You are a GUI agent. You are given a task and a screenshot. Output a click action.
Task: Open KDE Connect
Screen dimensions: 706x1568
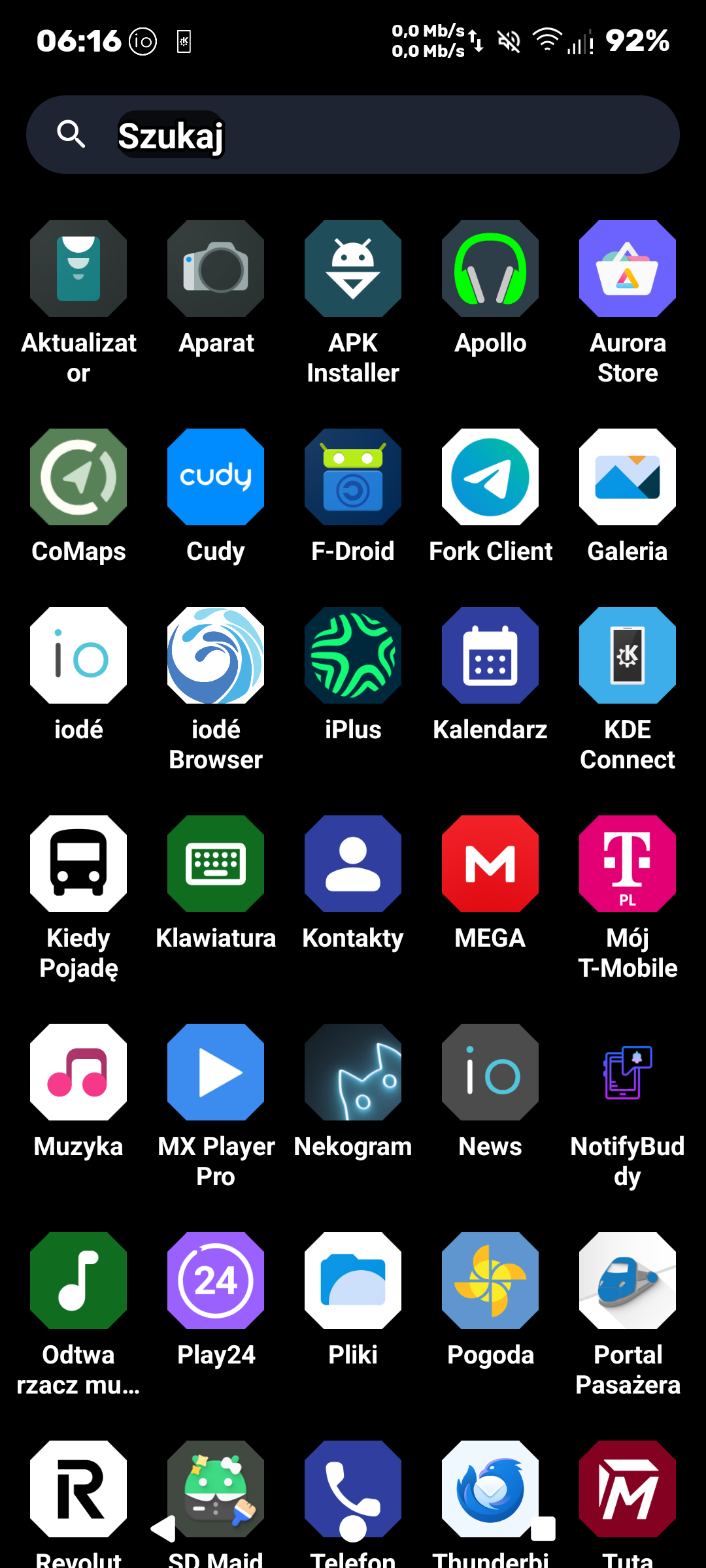[x=628, y=655]
